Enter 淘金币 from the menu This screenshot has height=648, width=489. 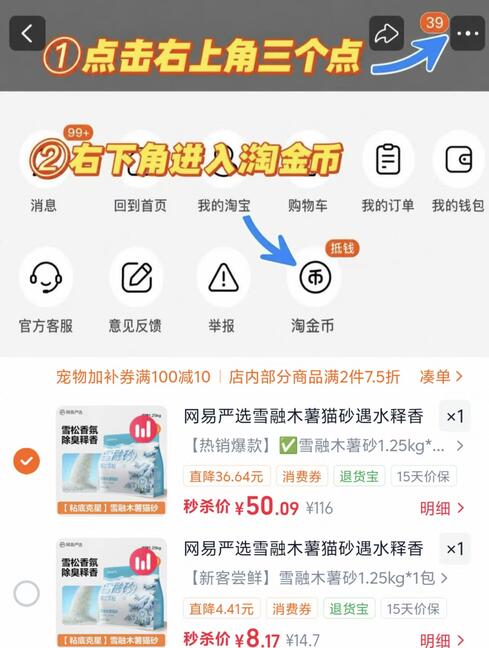coord(314,291)
